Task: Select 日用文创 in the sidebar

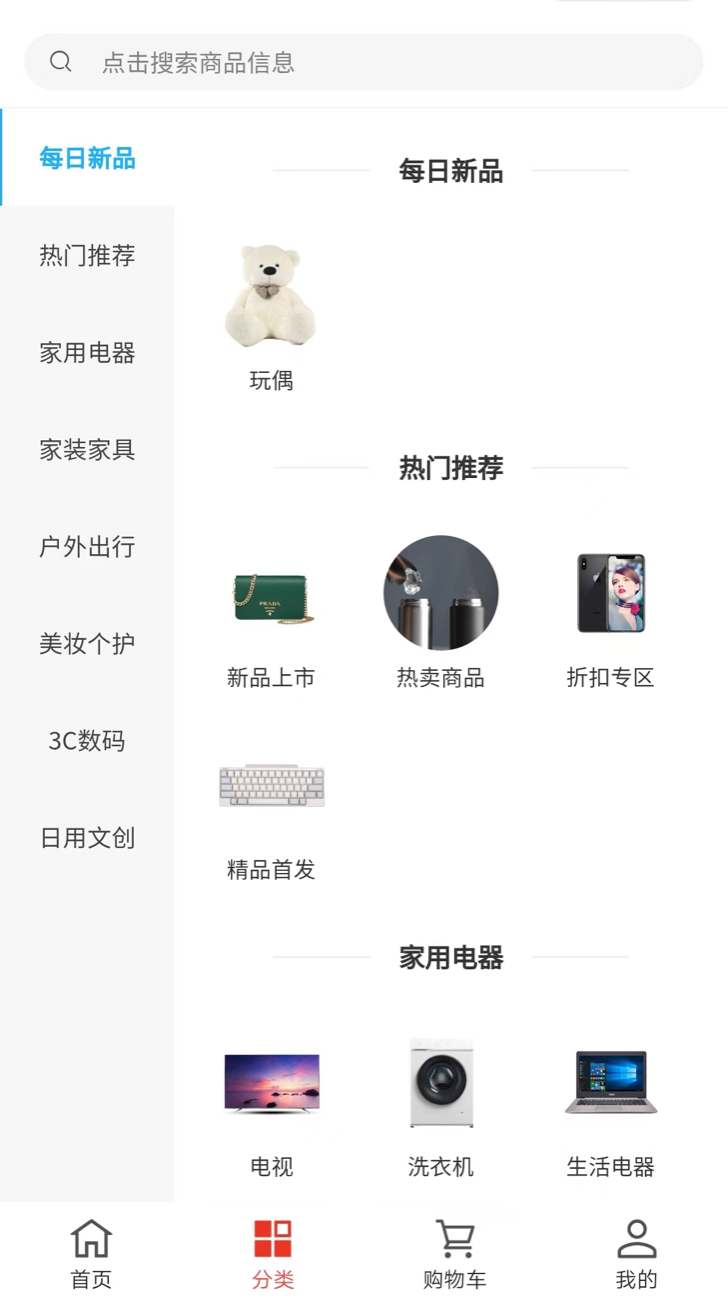Action: point(87,837)
